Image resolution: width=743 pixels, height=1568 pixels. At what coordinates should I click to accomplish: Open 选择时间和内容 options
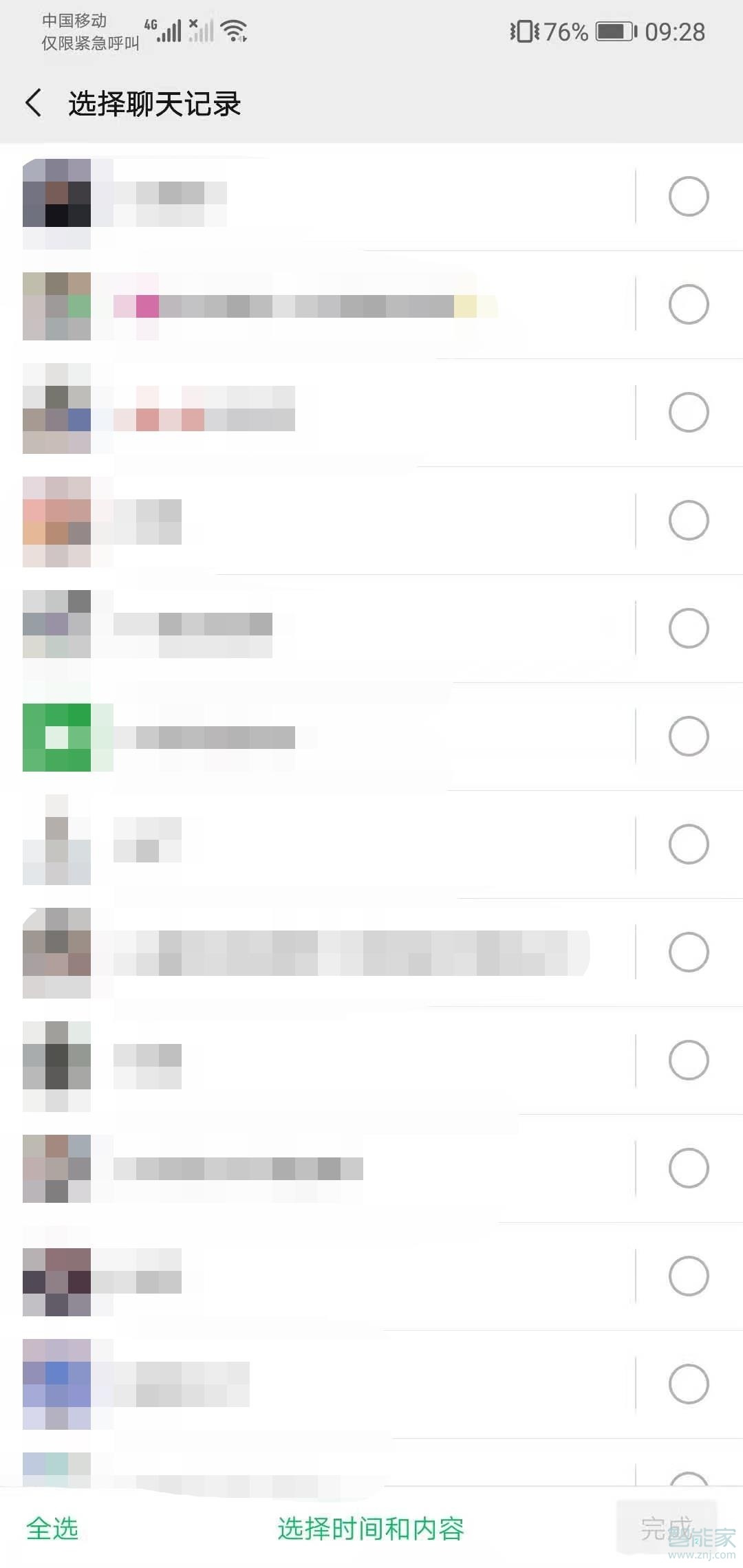371,1528
